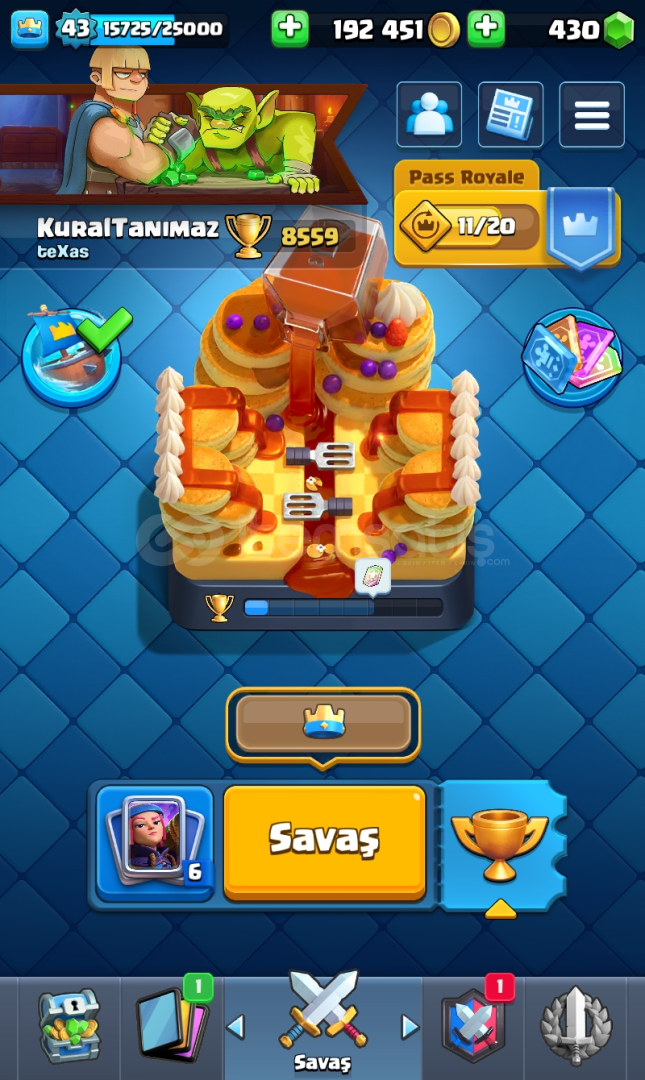Add more gold with green plus
This screenshot has width=645, height=1080.
coord(289,28)
